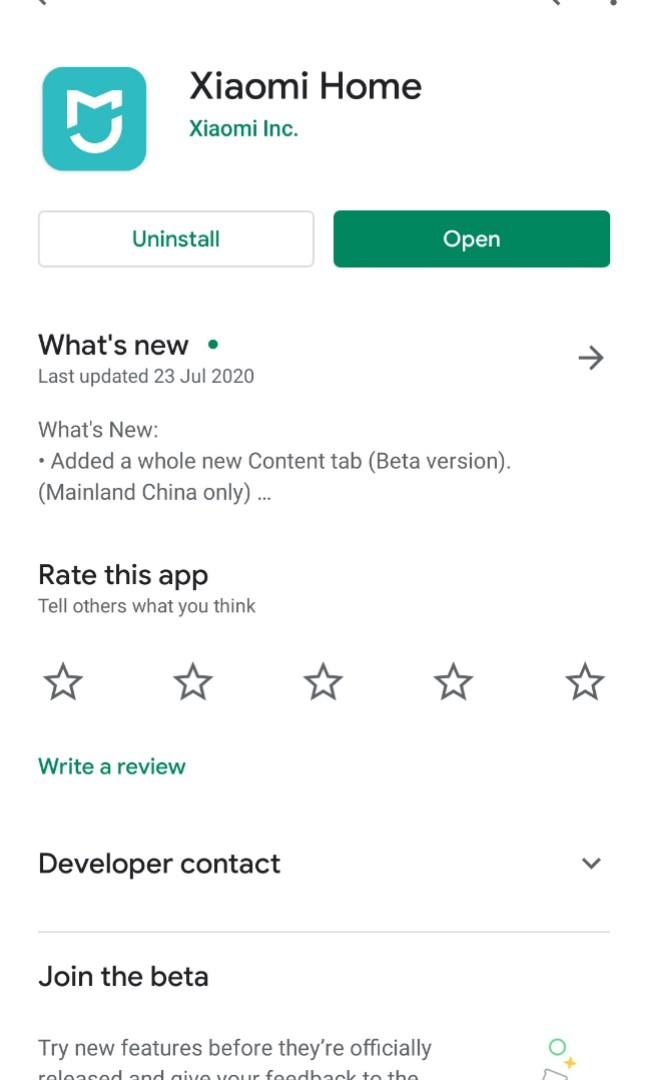Viewport: 647px width, 1080px height.
Task: Expand the Developer contact section
Action: (x=591, y=864)
